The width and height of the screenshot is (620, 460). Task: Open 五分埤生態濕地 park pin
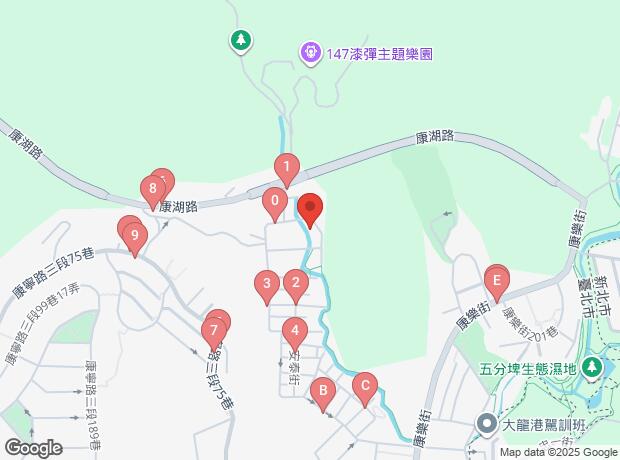(x=594, y=368)
